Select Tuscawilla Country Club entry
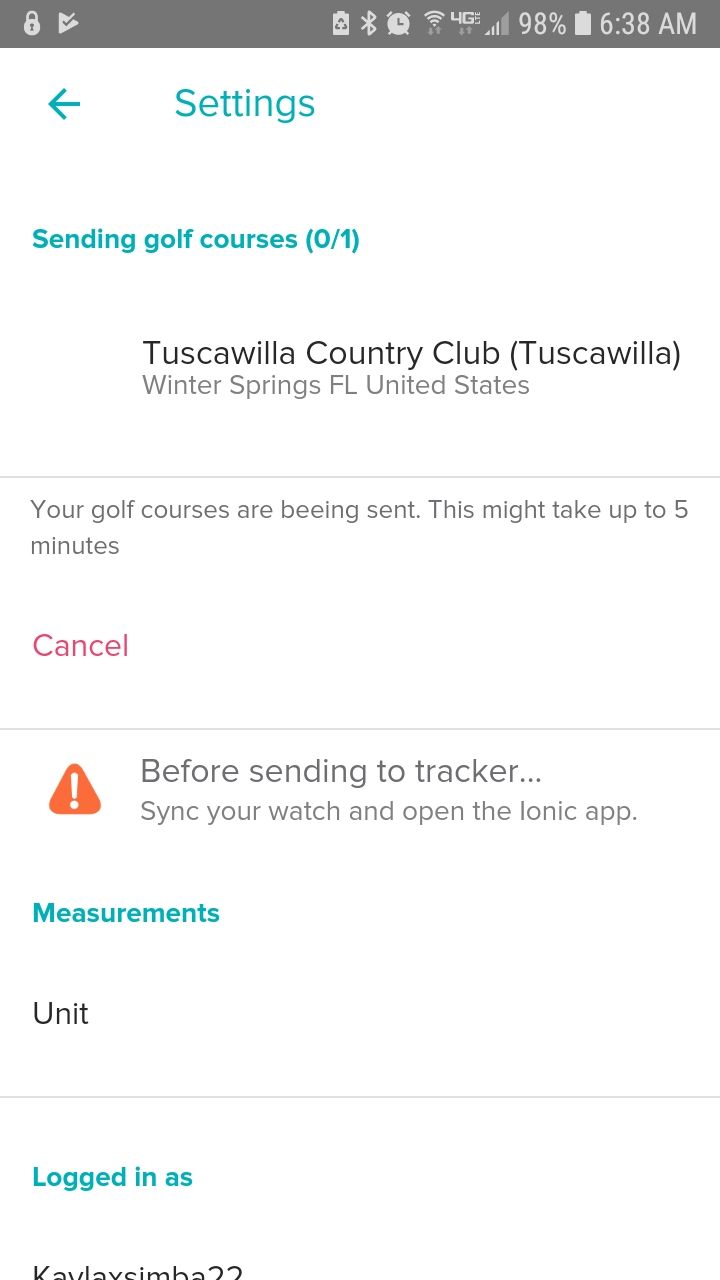The height and width of the screenshot is (1280, 720). point(412,352)
